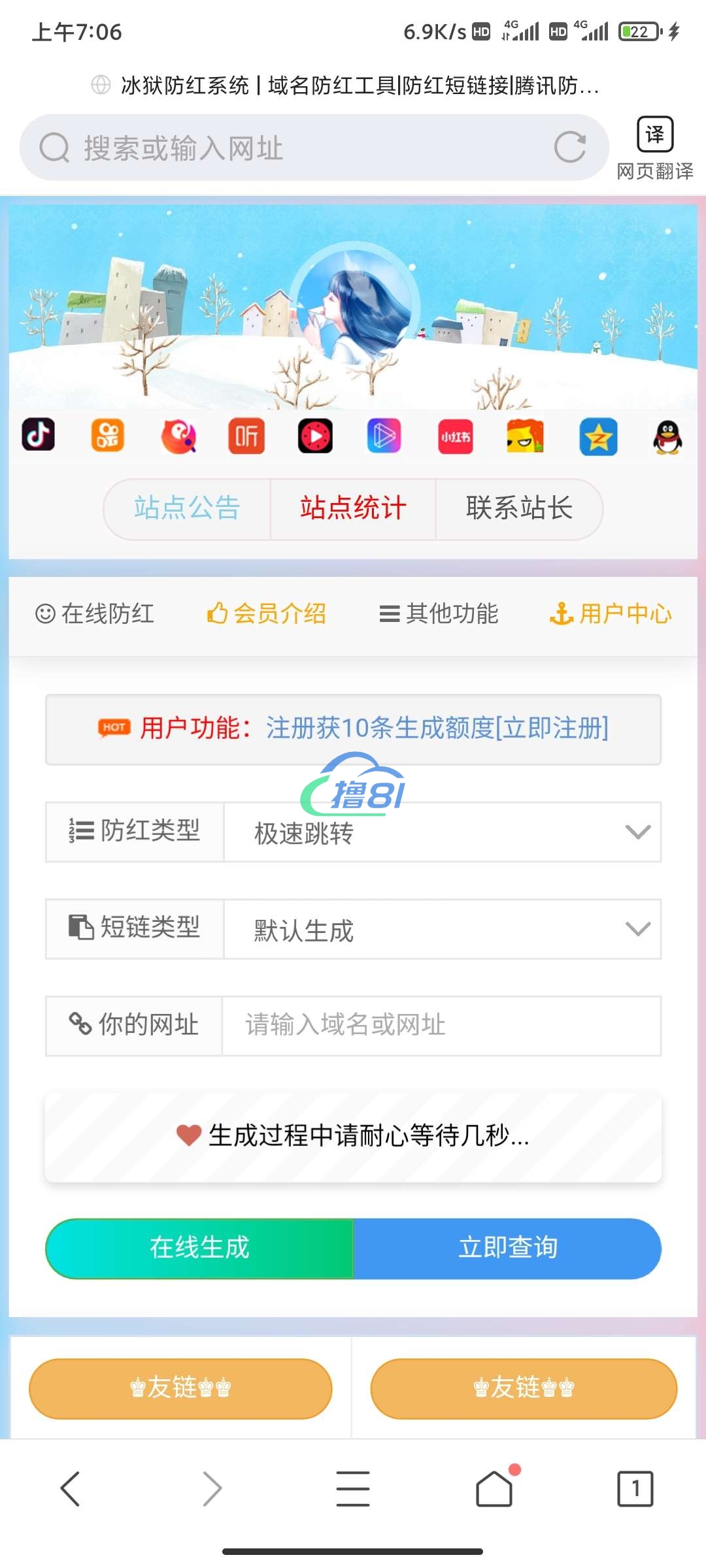Tap the 立即查询 query button
The height and width of the screenshot is (1568, 706).
click(508, 1248)
